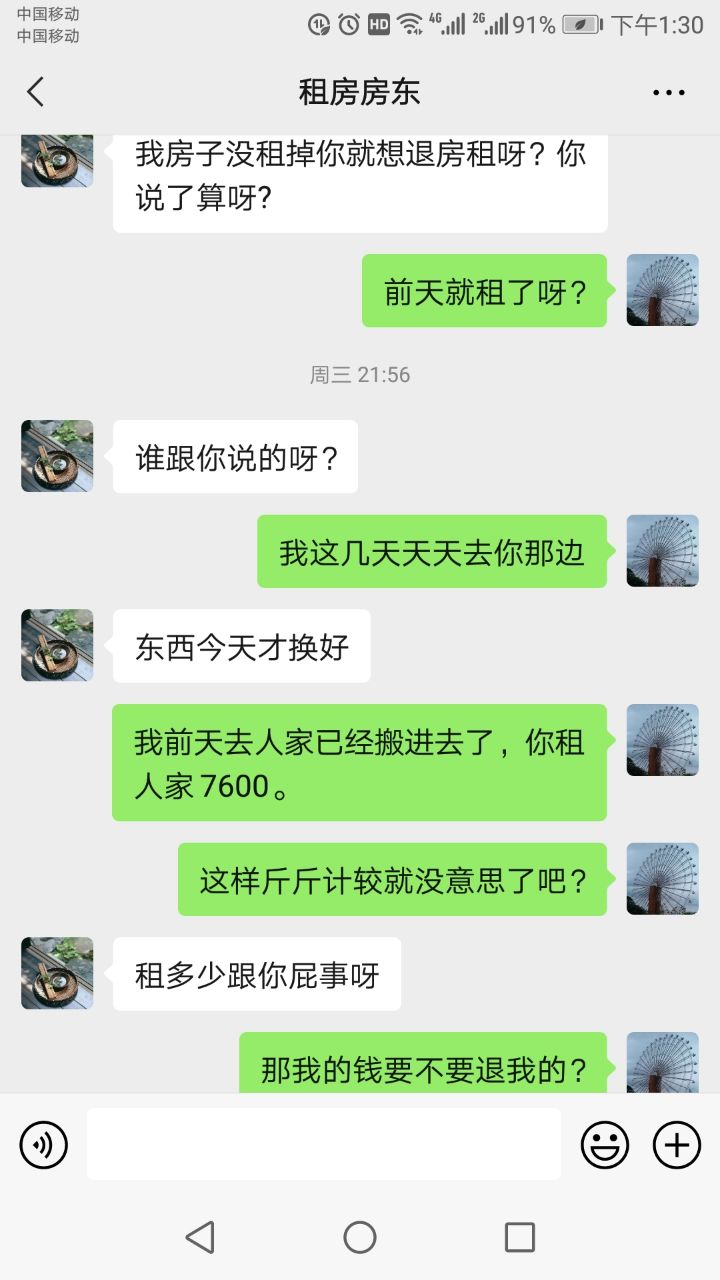Open the emoji sticker panel
720x1280 pixels.
point(605,1144)
